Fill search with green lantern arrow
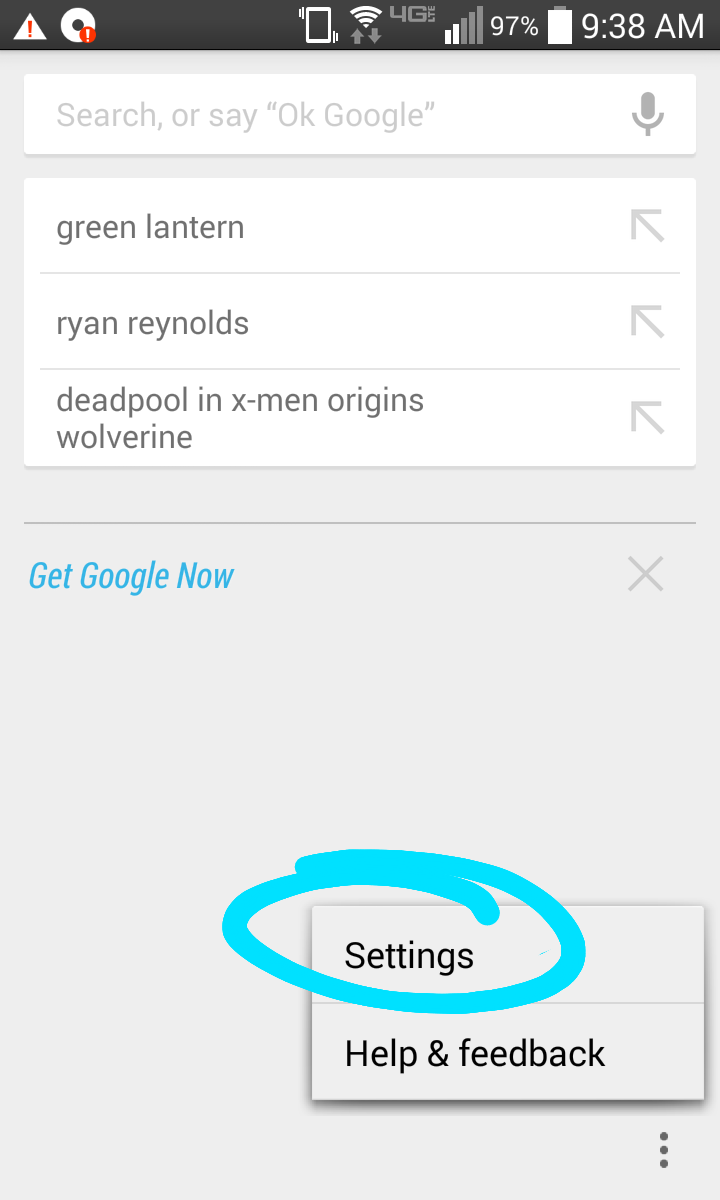The height and width of the screenshot is (1200, 720). pos(647,227)
